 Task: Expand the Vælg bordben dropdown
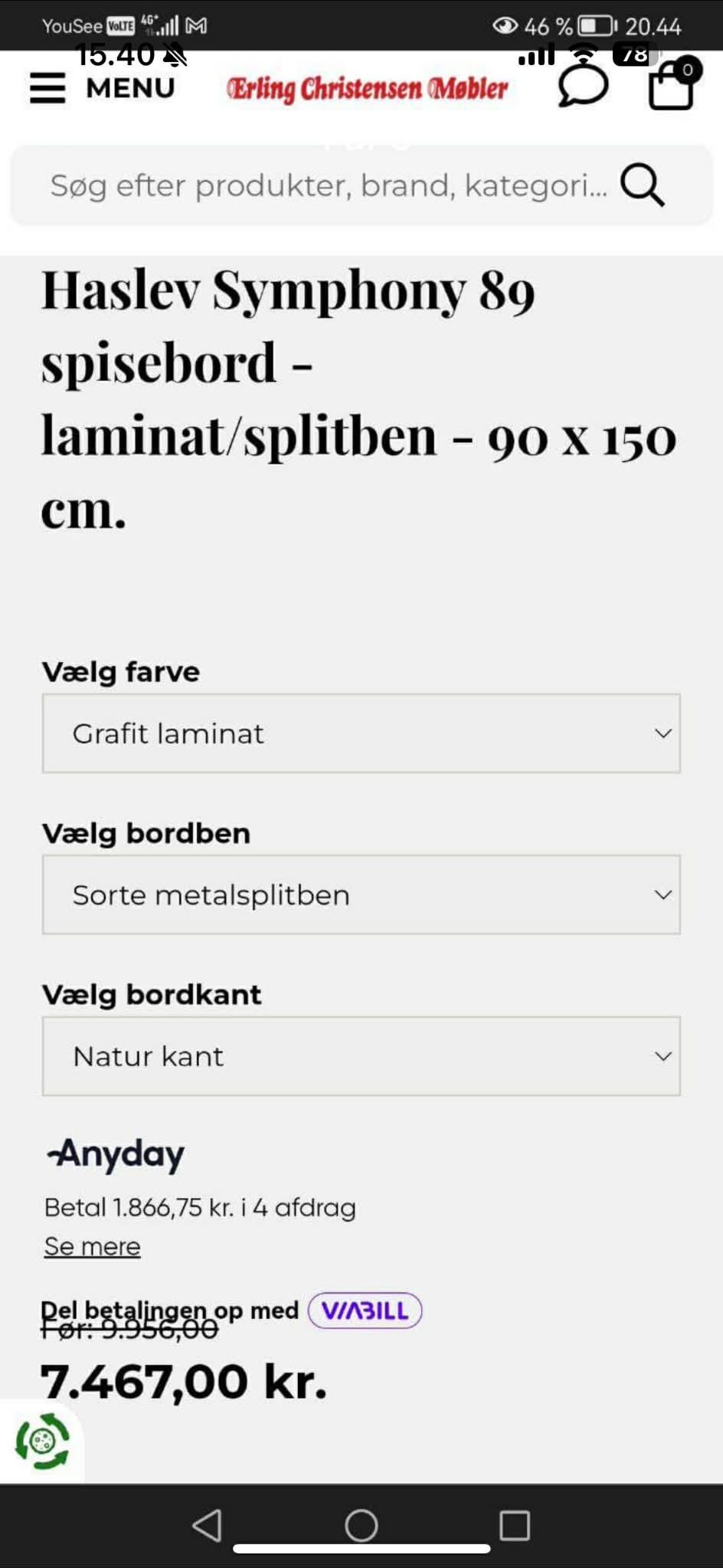pyautogui.click(x=361, y=894)
